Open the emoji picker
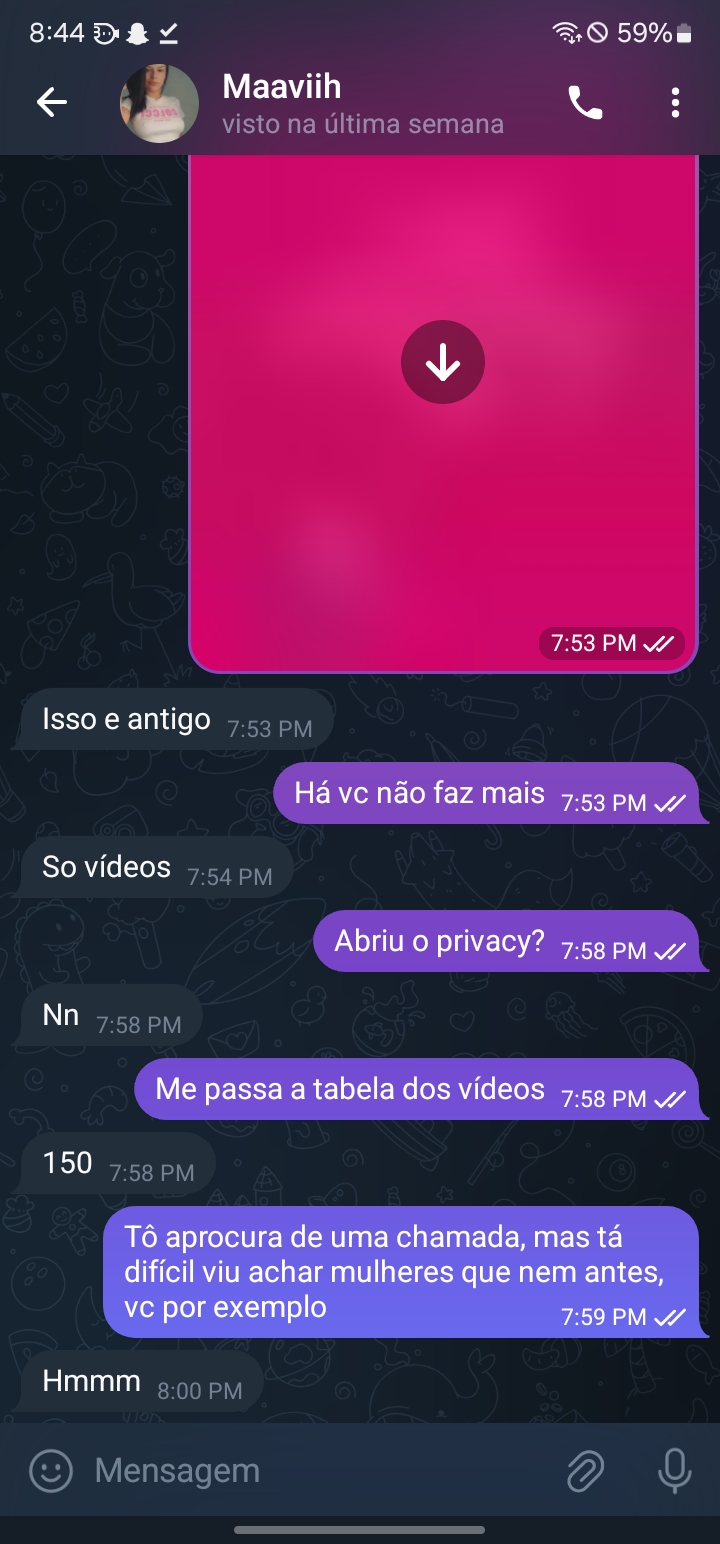The image size is (720, 1544). (51, 1470)
